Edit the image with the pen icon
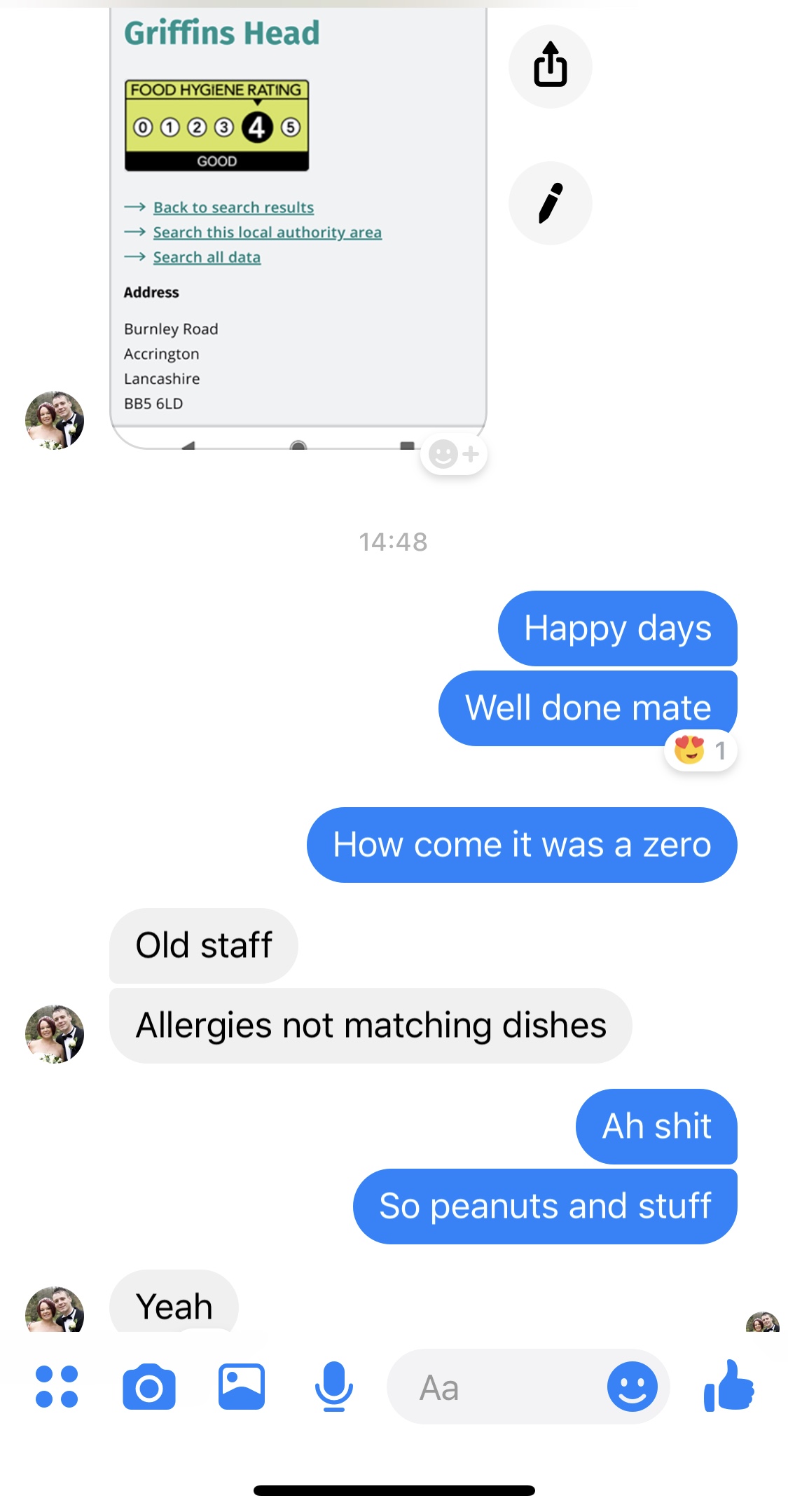Viewport: 788px width, 1512px height. [550, 203]
